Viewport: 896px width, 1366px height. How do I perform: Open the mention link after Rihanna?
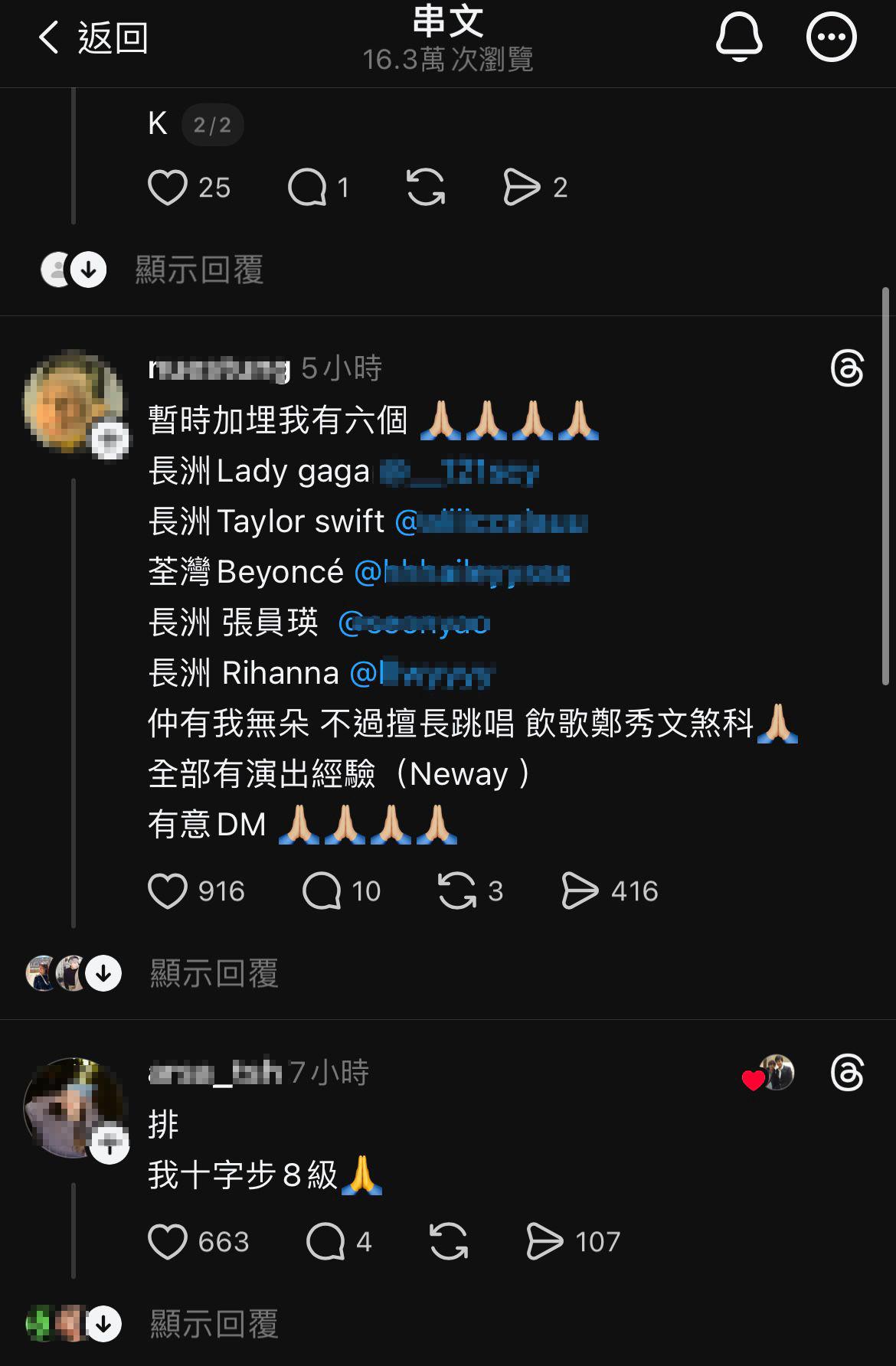[422, 674]
